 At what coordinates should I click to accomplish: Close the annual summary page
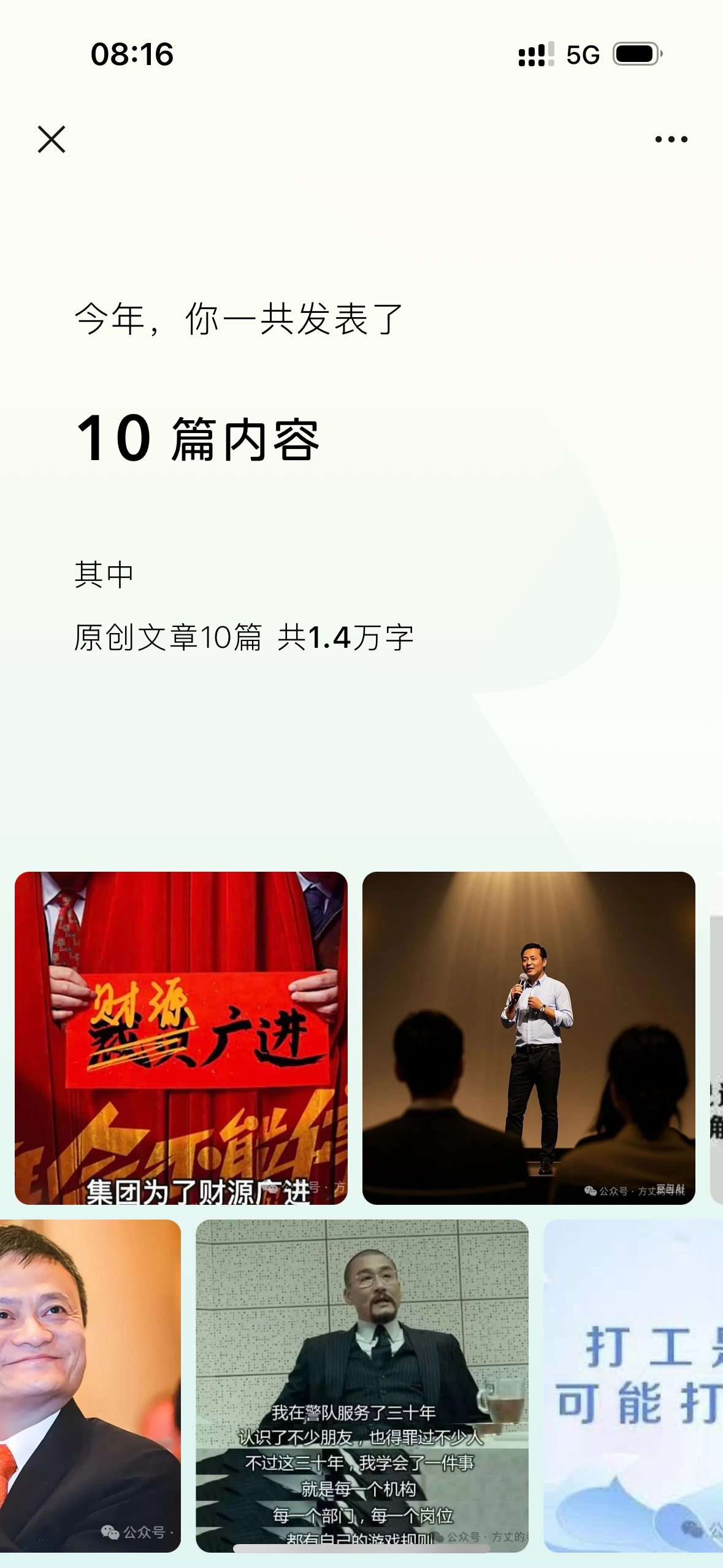click(x=52, y=139)
